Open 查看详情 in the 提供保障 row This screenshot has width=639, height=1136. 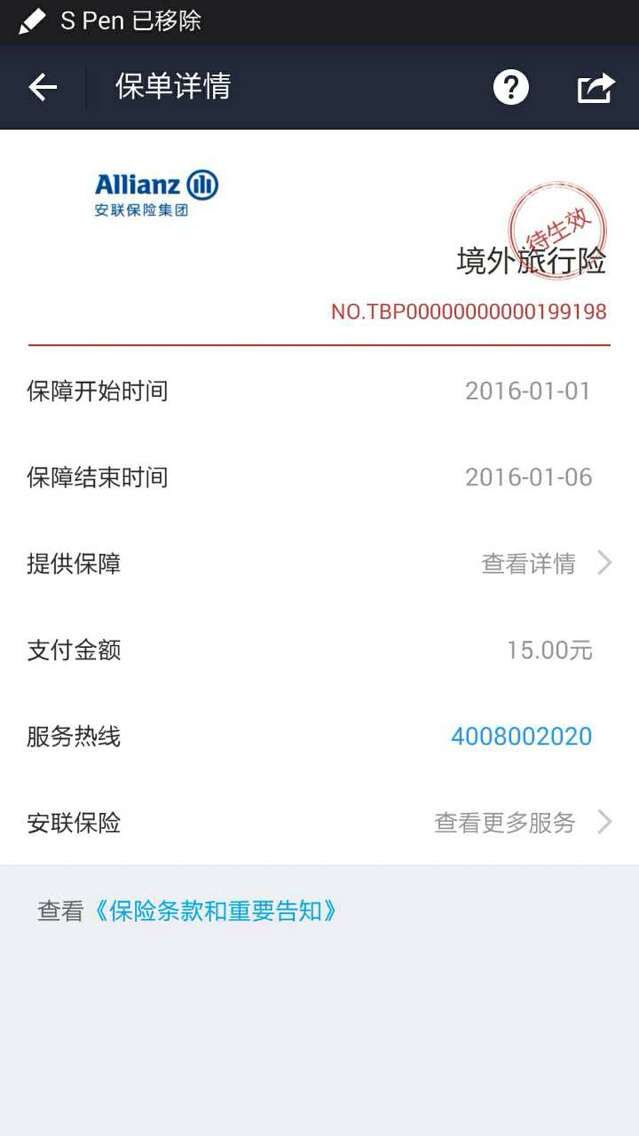[x=528, y=563]
